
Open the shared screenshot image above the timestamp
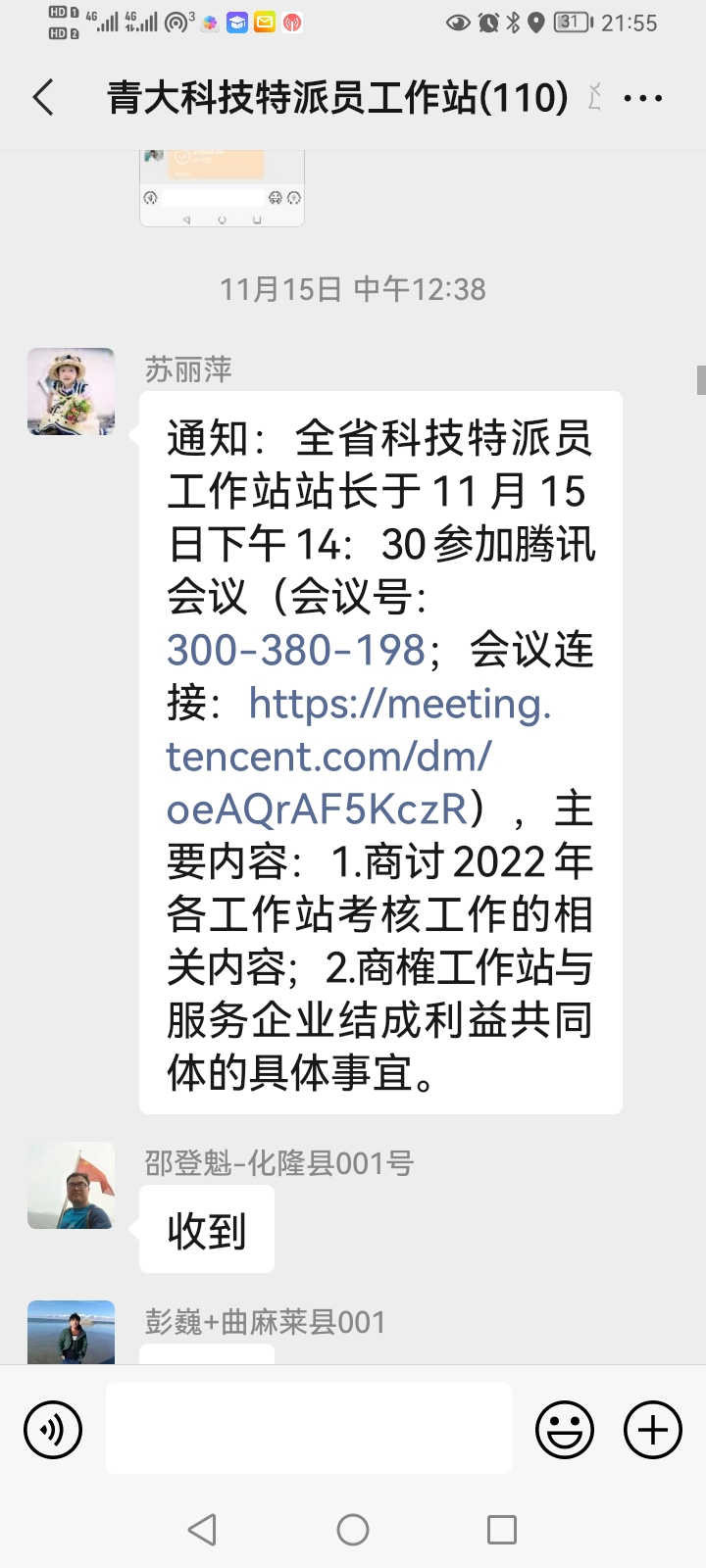point(222,188)
